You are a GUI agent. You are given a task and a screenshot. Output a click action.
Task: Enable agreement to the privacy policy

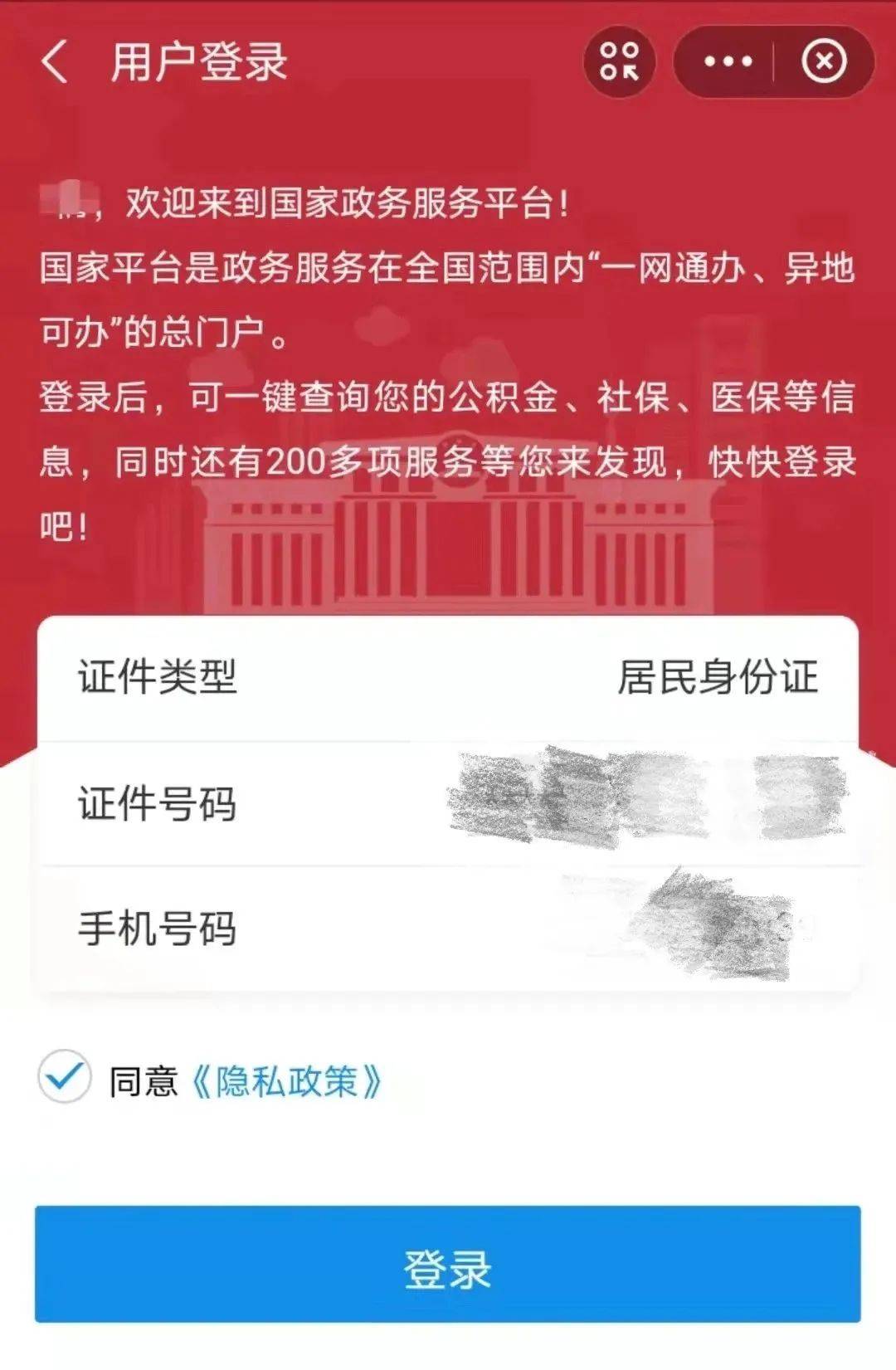(x=64, y=1079)
